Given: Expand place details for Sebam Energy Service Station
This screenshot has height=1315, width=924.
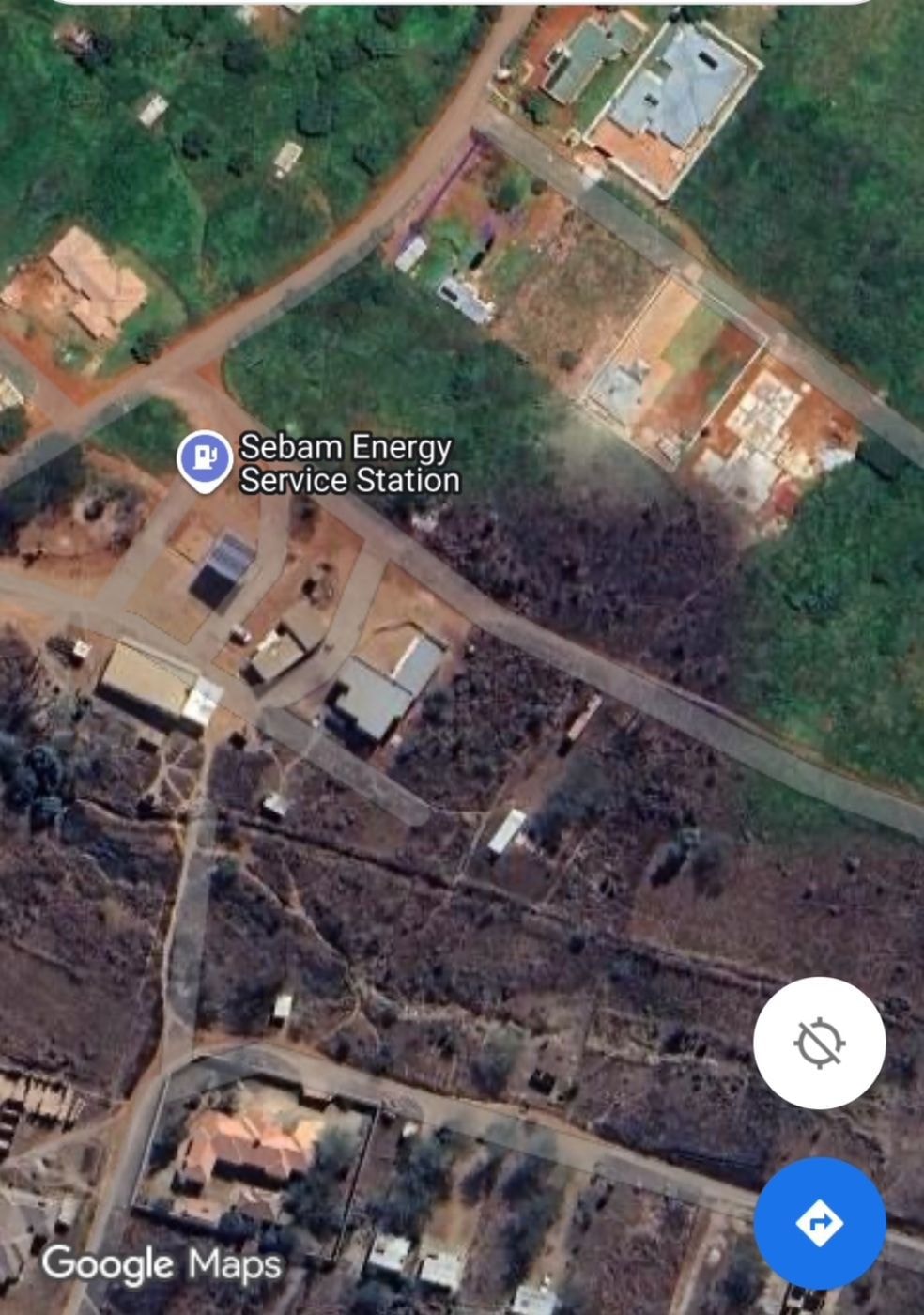Looking at the screenshot, I should point(349,464).
